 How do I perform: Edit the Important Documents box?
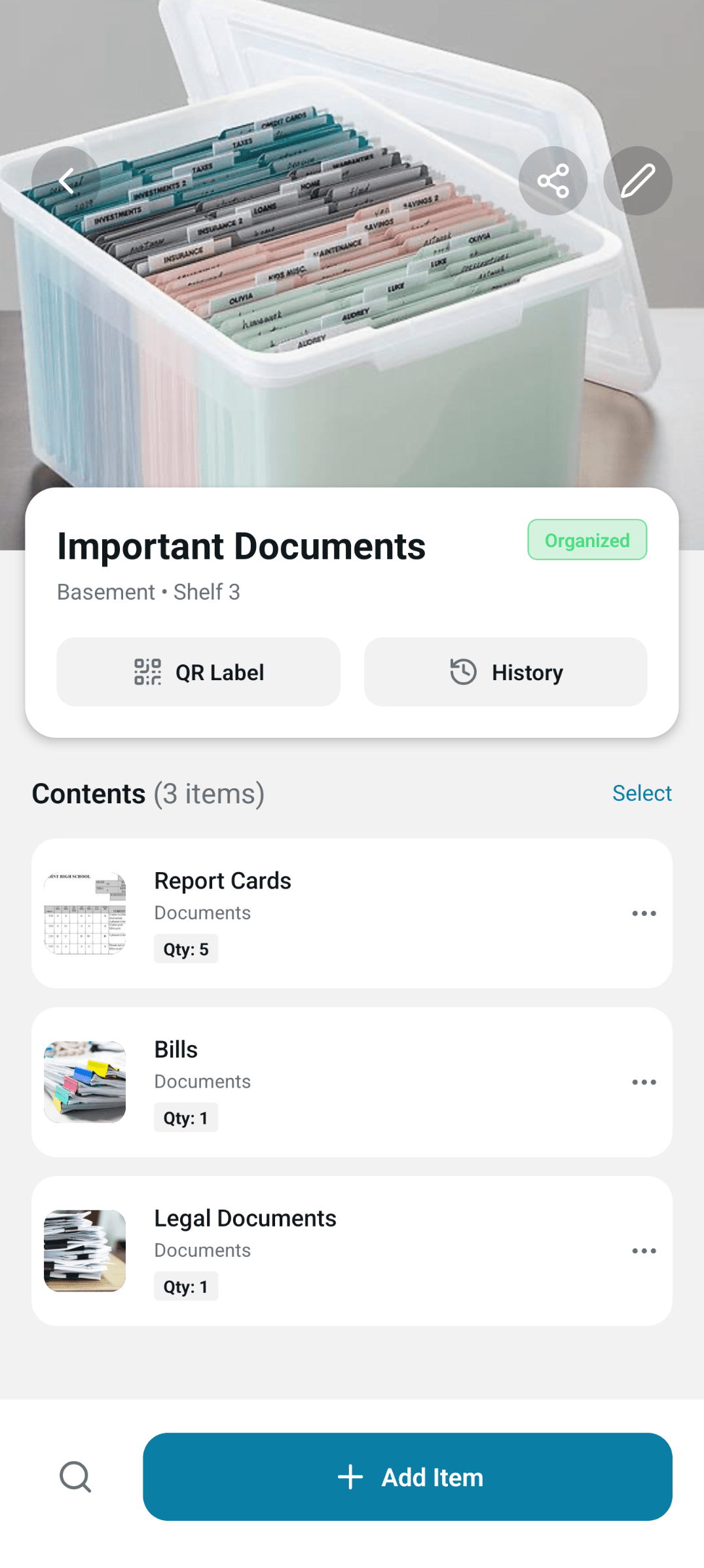pos(637,181)
